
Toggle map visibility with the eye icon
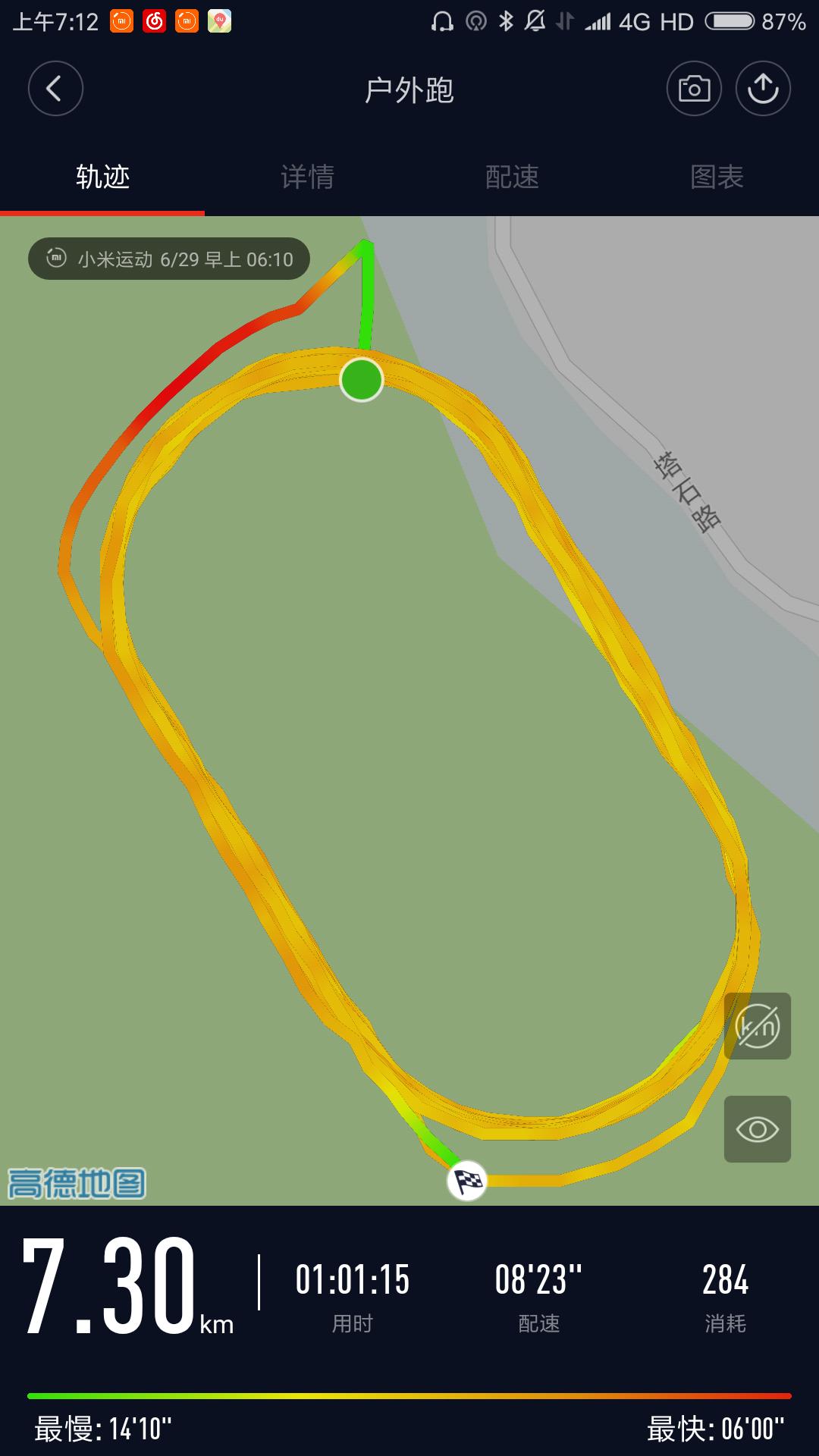click(758, 1129)
